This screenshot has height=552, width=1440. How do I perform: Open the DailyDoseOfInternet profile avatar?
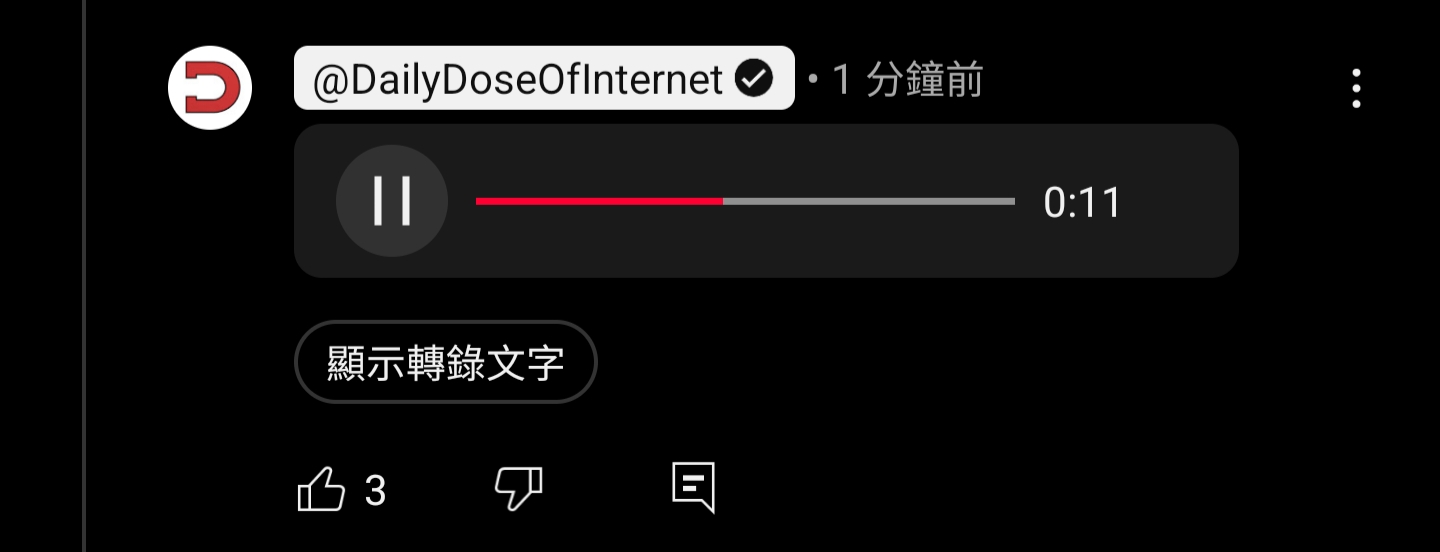pyautogui.click(x=209, y=88)
